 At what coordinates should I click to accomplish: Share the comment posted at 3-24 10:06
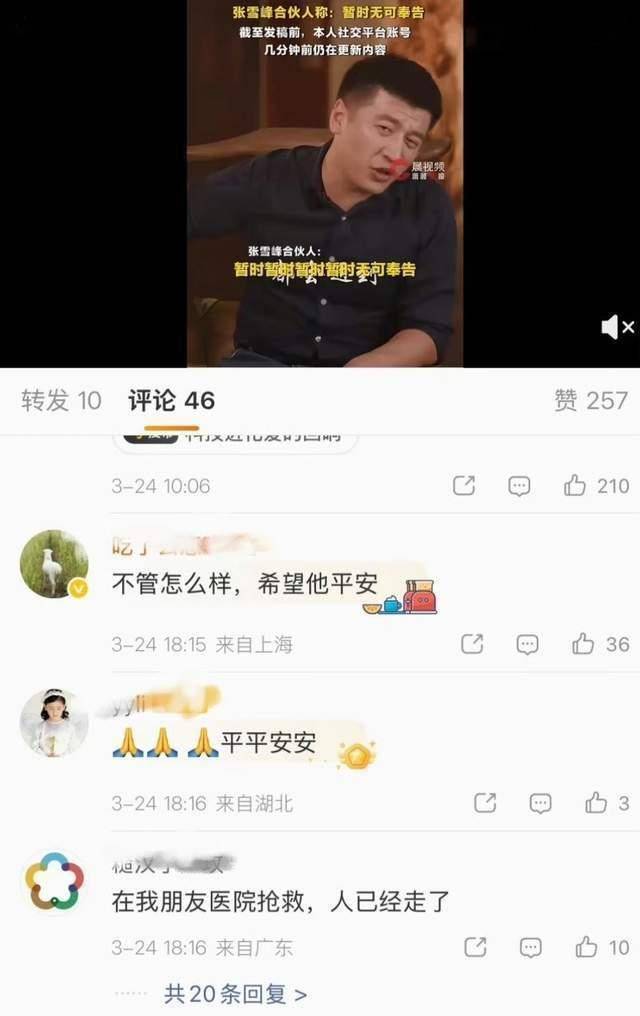point(463,486)
